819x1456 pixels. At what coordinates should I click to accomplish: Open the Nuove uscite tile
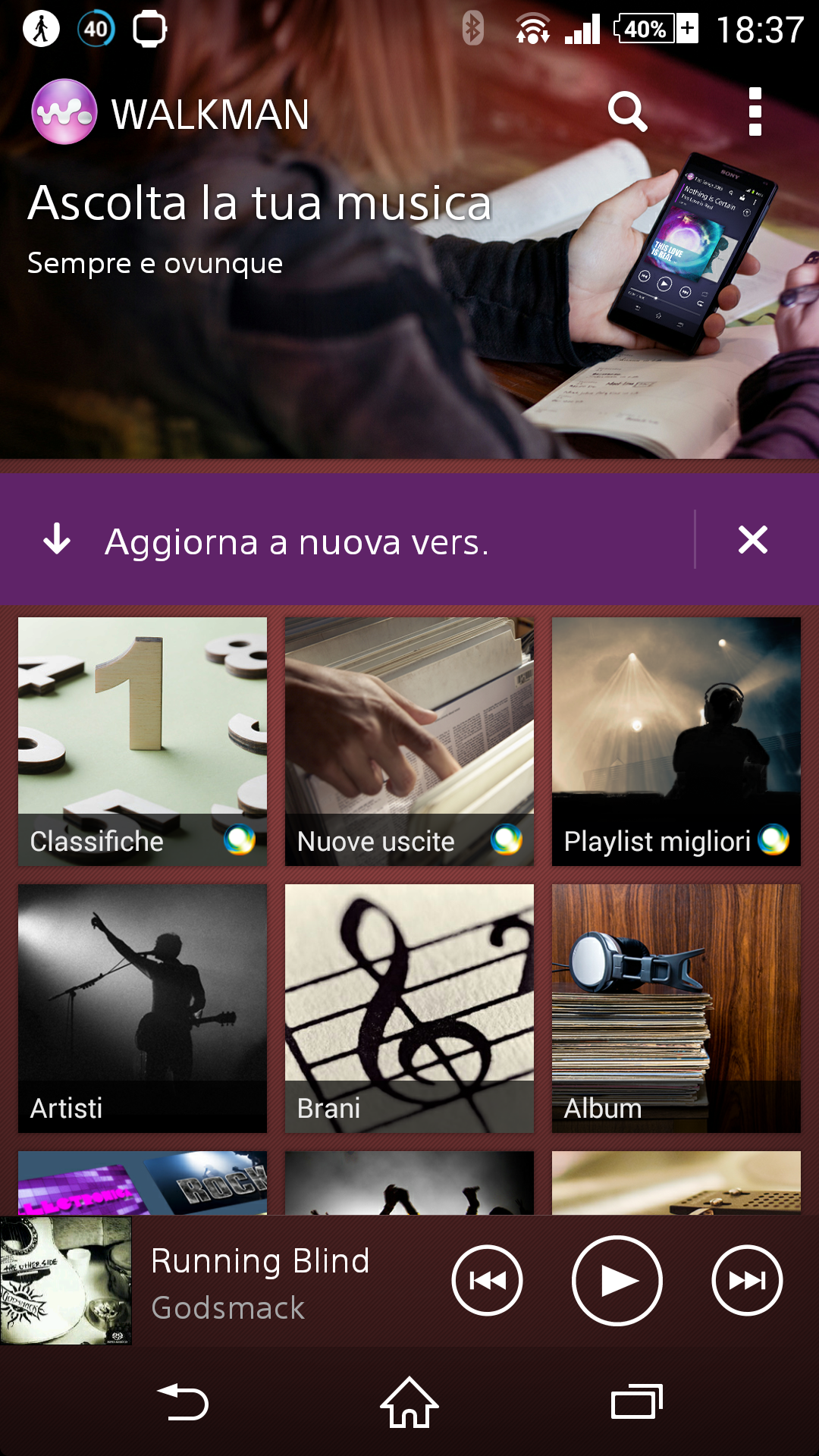click(409, 741)
